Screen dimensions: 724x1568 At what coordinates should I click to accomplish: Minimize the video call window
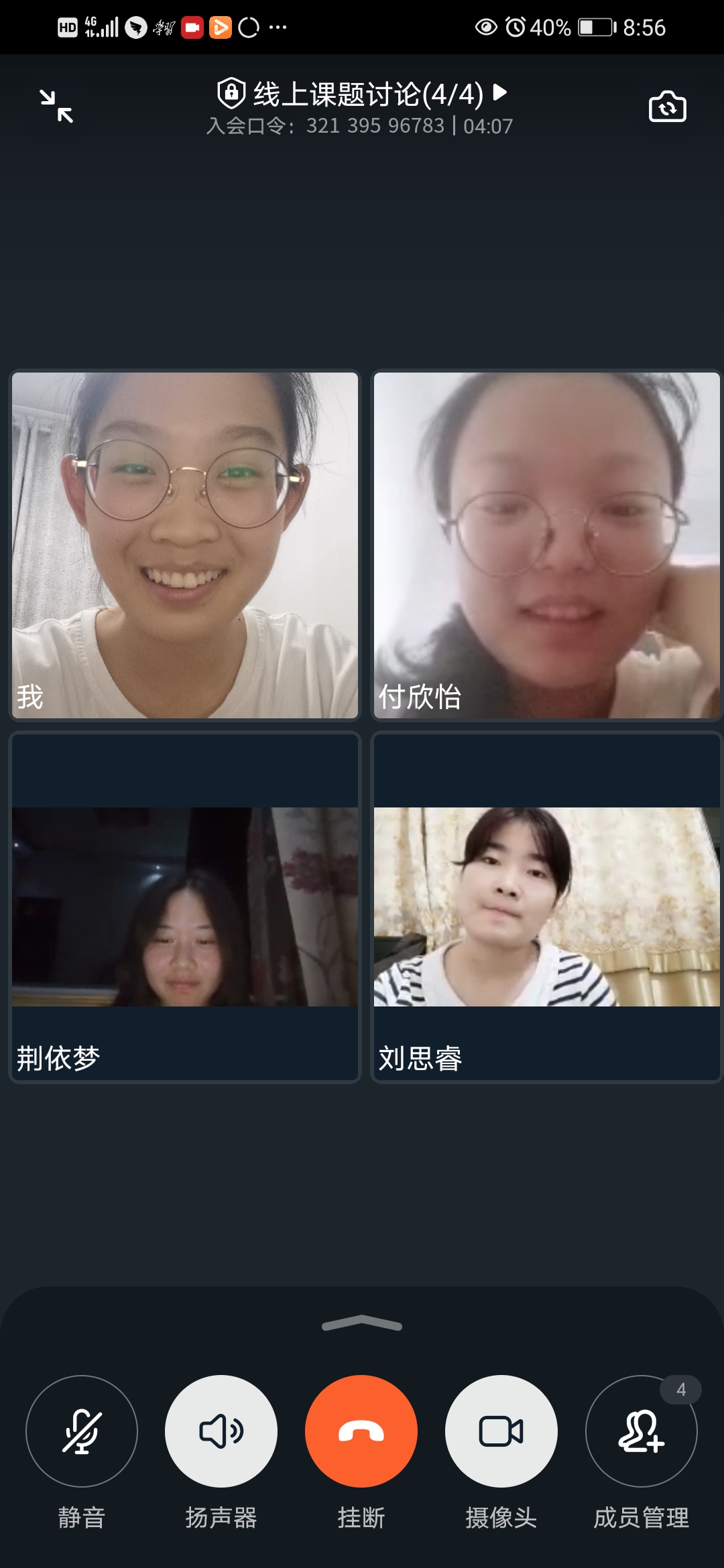56,107
